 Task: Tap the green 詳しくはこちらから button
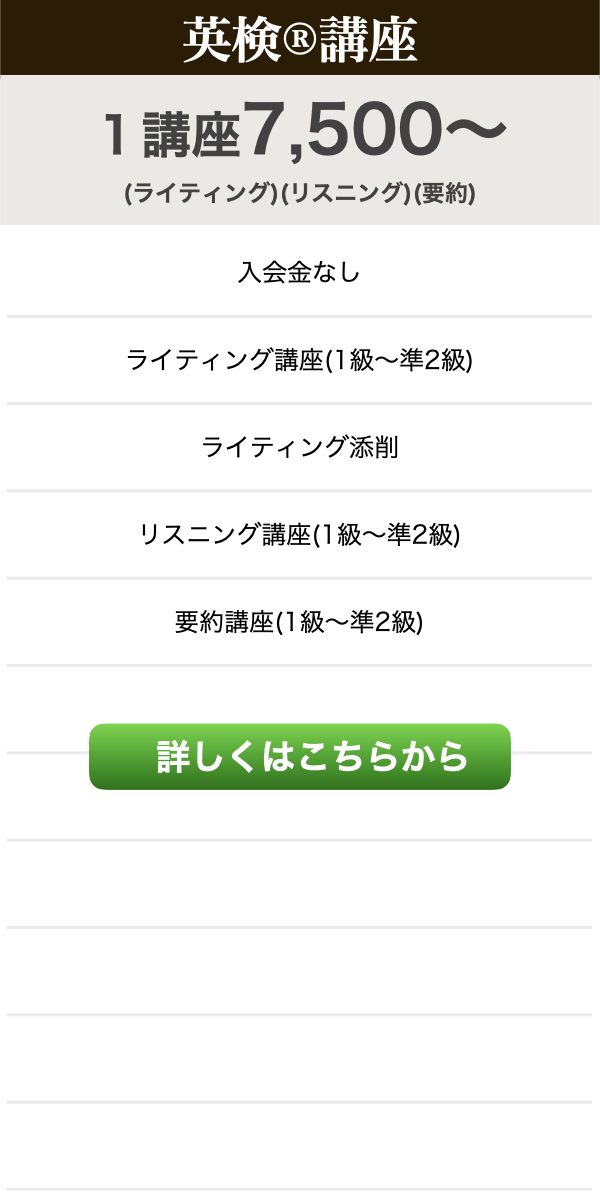pos(300,757)
